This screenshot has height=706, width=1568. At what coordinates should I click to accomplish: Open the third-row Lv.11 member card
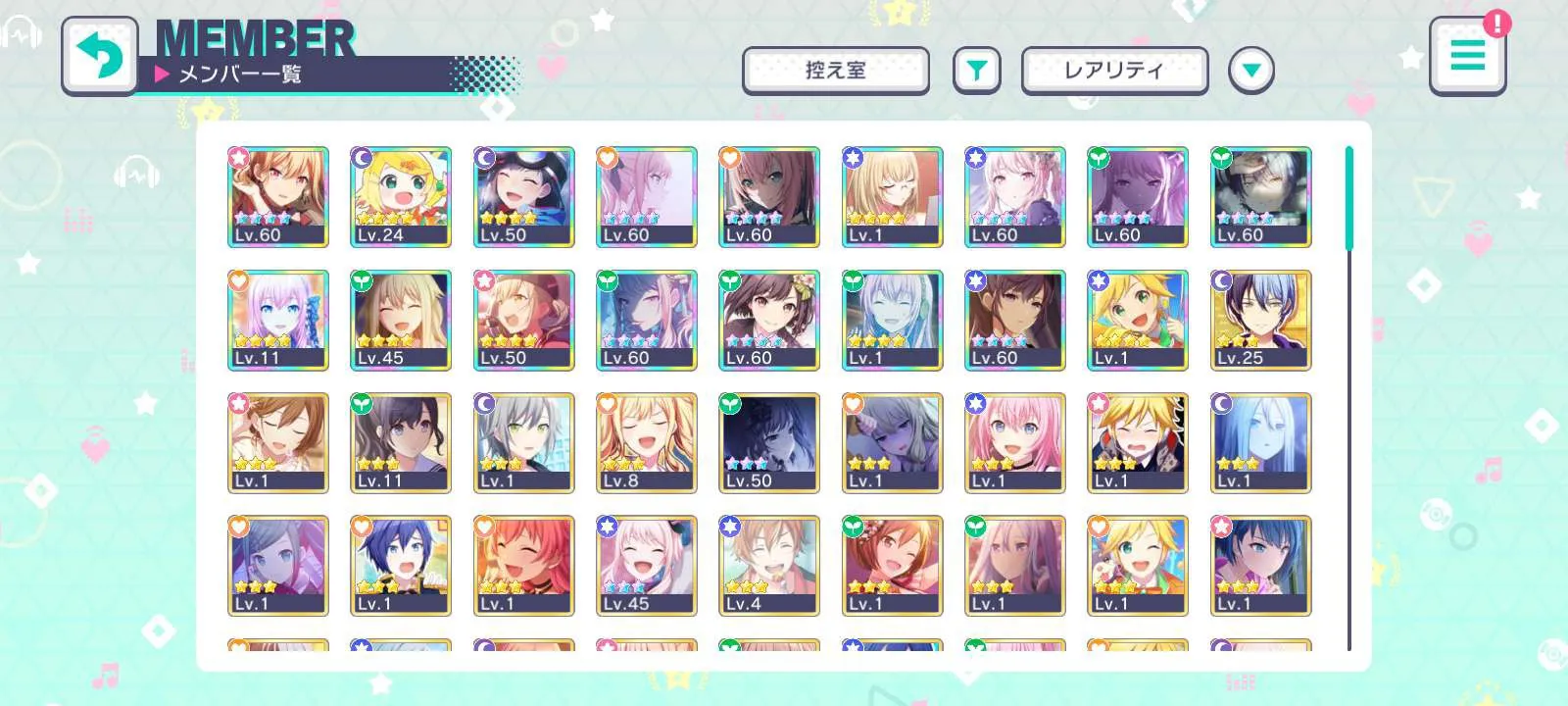[x=401, y=442]
